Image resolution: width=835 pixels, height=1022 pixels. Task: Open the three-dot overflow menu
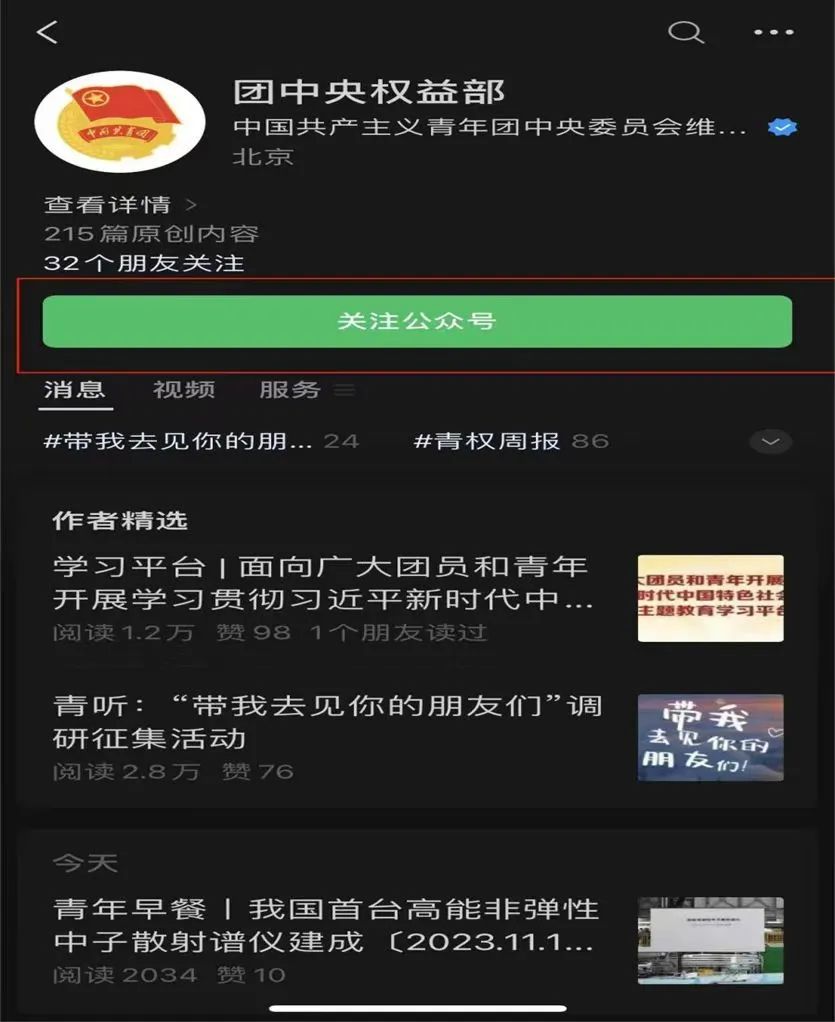773,32
